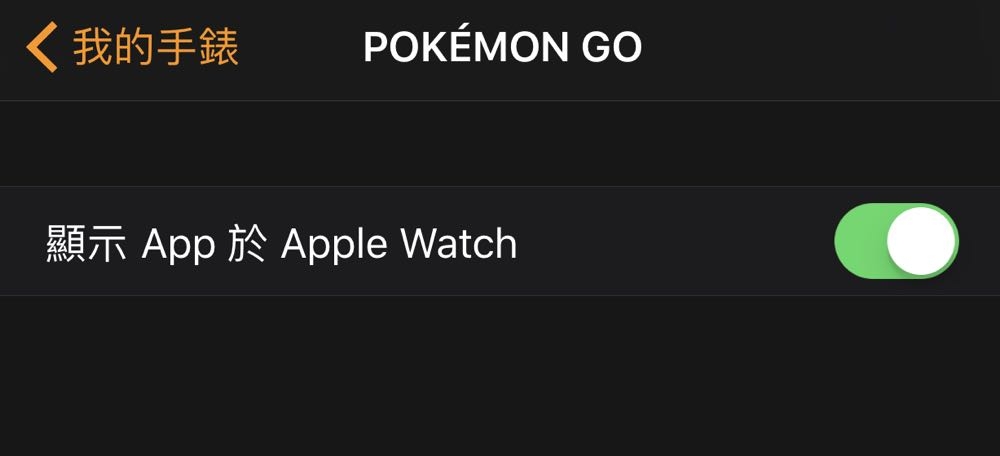Disable 顯示 App 於 Apple Watch switch

pos(895,242)
